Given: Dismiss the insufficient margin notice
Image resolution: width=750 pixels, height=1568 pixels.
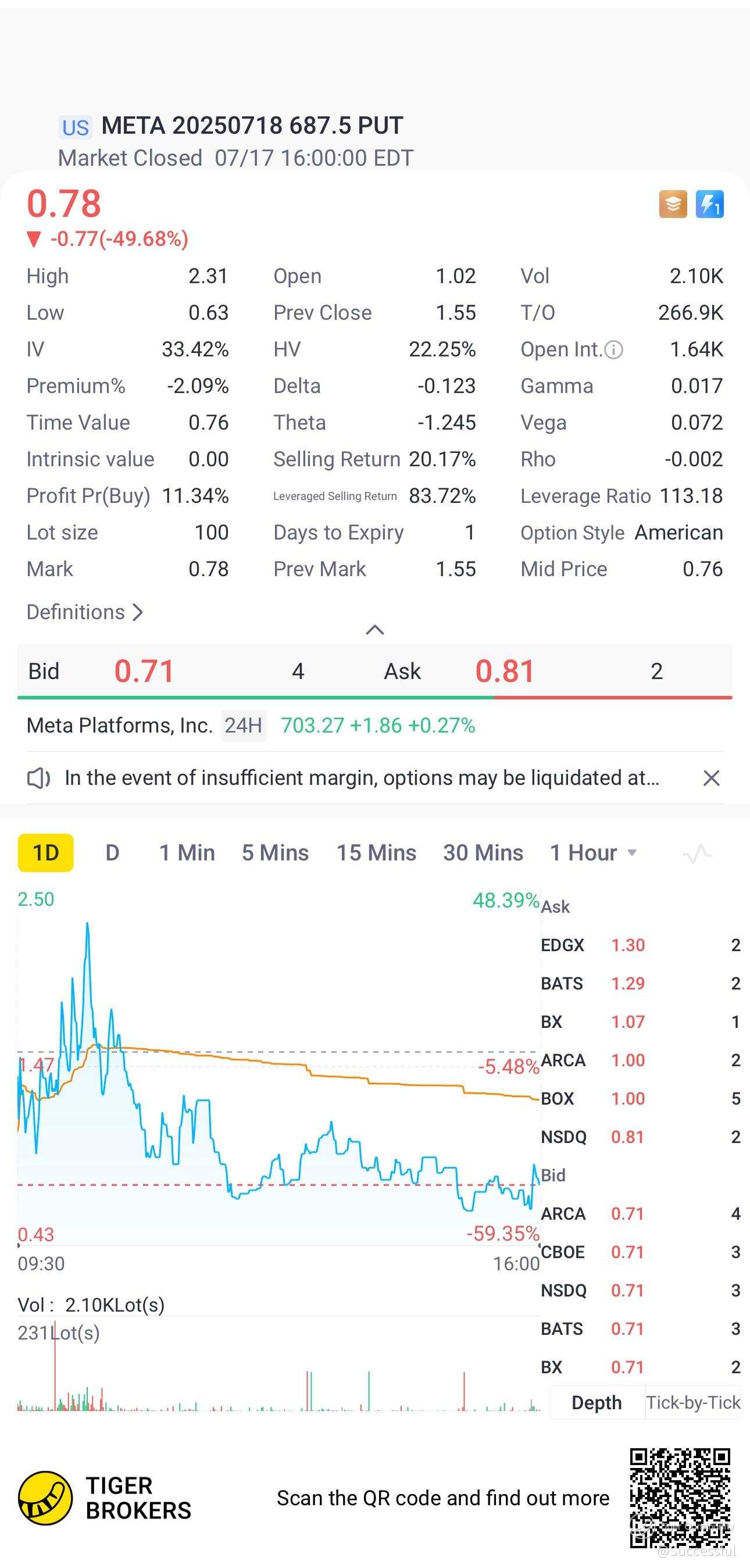Looking at the screenshot, I should [x=711, y=778].
